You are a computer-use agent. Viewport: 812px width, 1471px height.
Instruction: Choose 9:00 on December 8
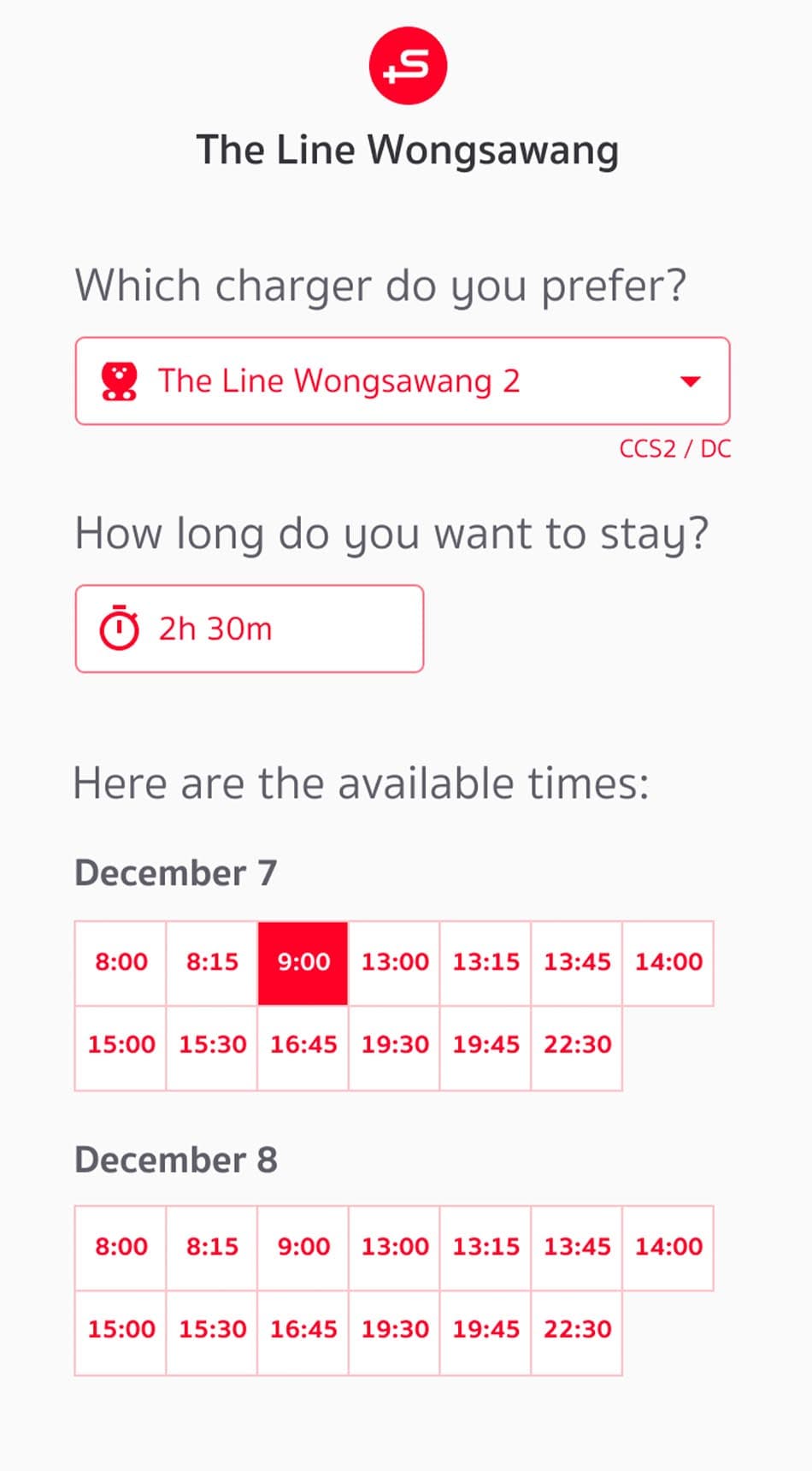[303, 1247]
